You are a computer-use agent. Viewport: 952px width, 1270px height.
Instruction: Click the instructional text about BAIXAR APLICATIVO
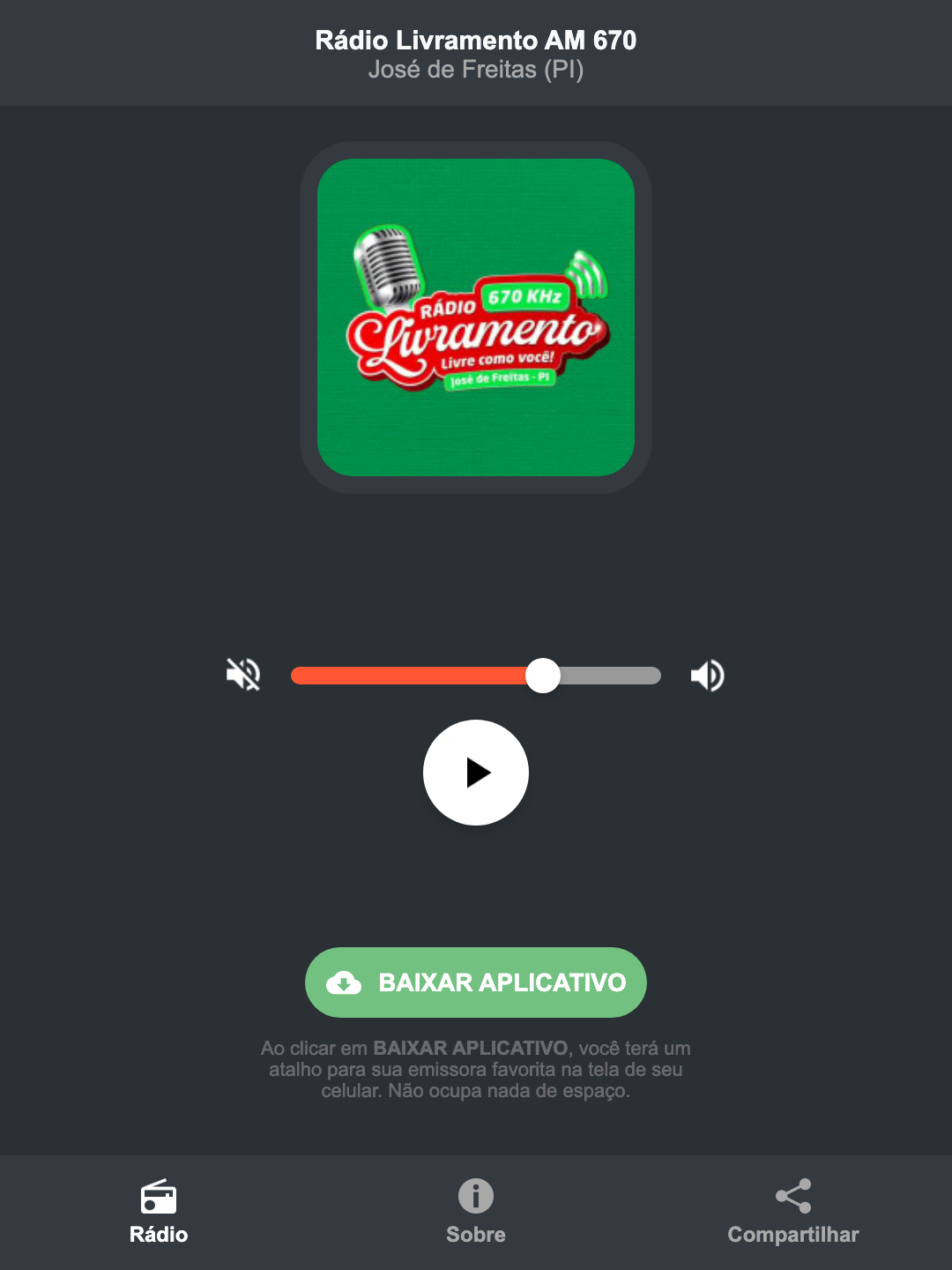coord(476,1070)
